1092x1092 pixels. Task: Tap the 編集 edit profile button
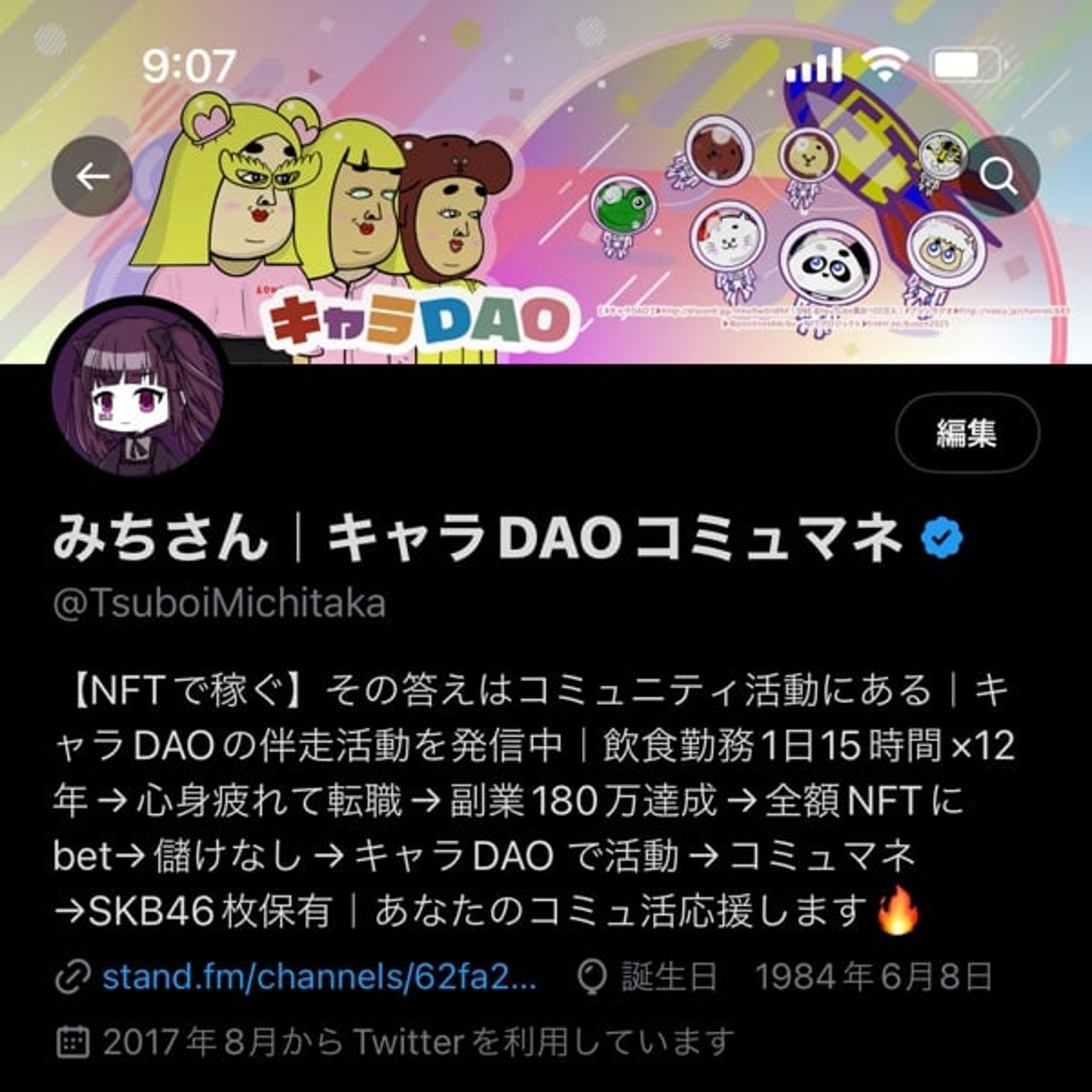(966, 433)
